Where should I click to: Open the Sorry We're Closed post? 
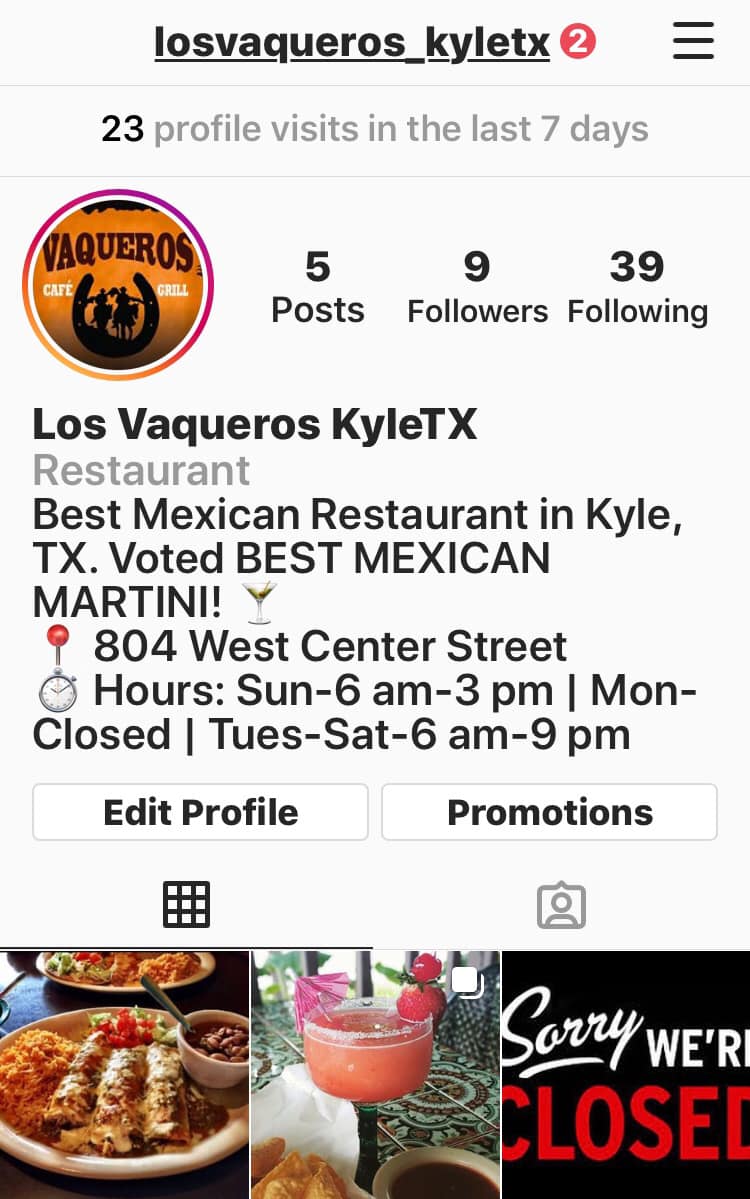point(626,1074)
